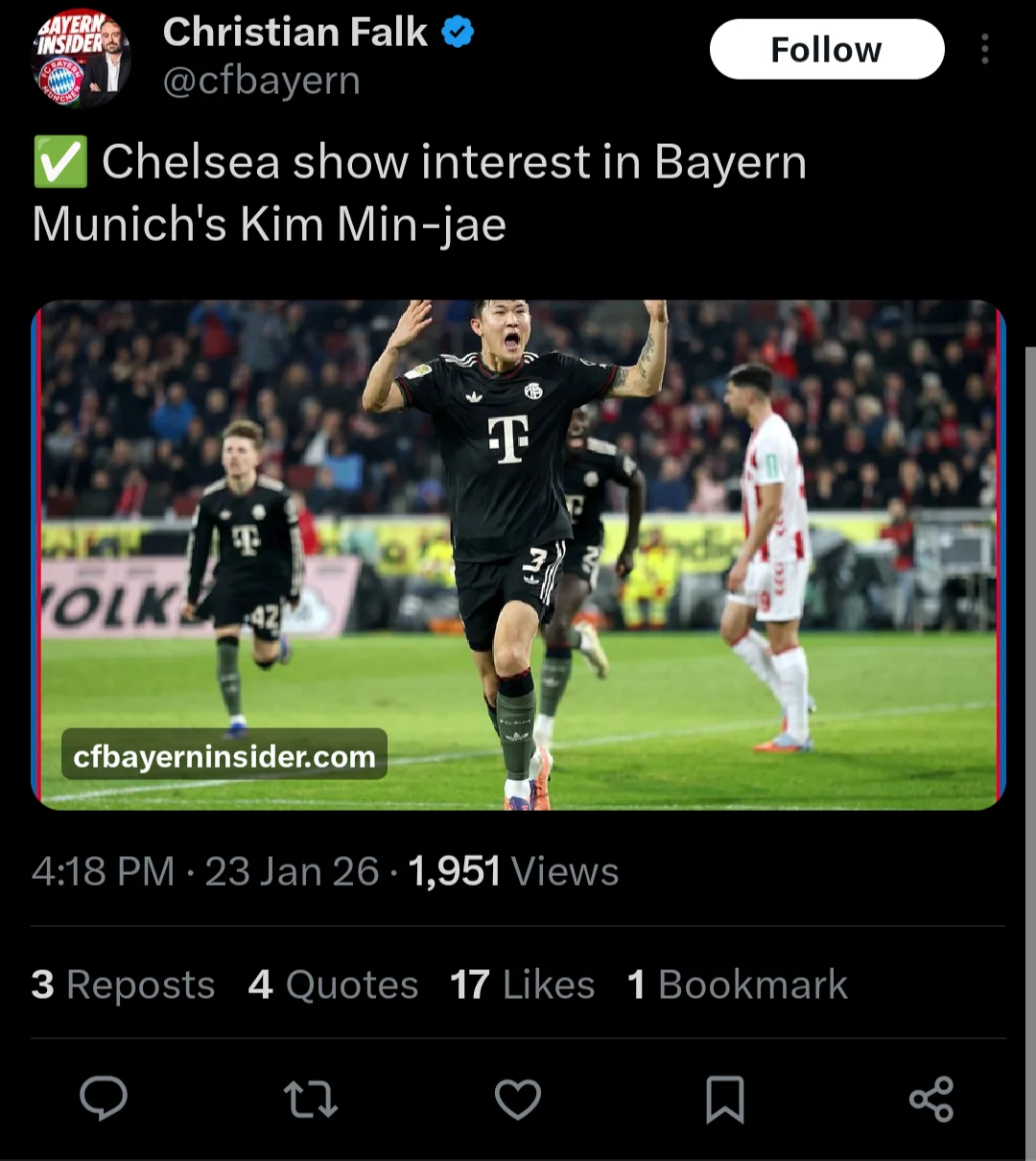Tap the @cfbayern handle

(x=261, y=82)
